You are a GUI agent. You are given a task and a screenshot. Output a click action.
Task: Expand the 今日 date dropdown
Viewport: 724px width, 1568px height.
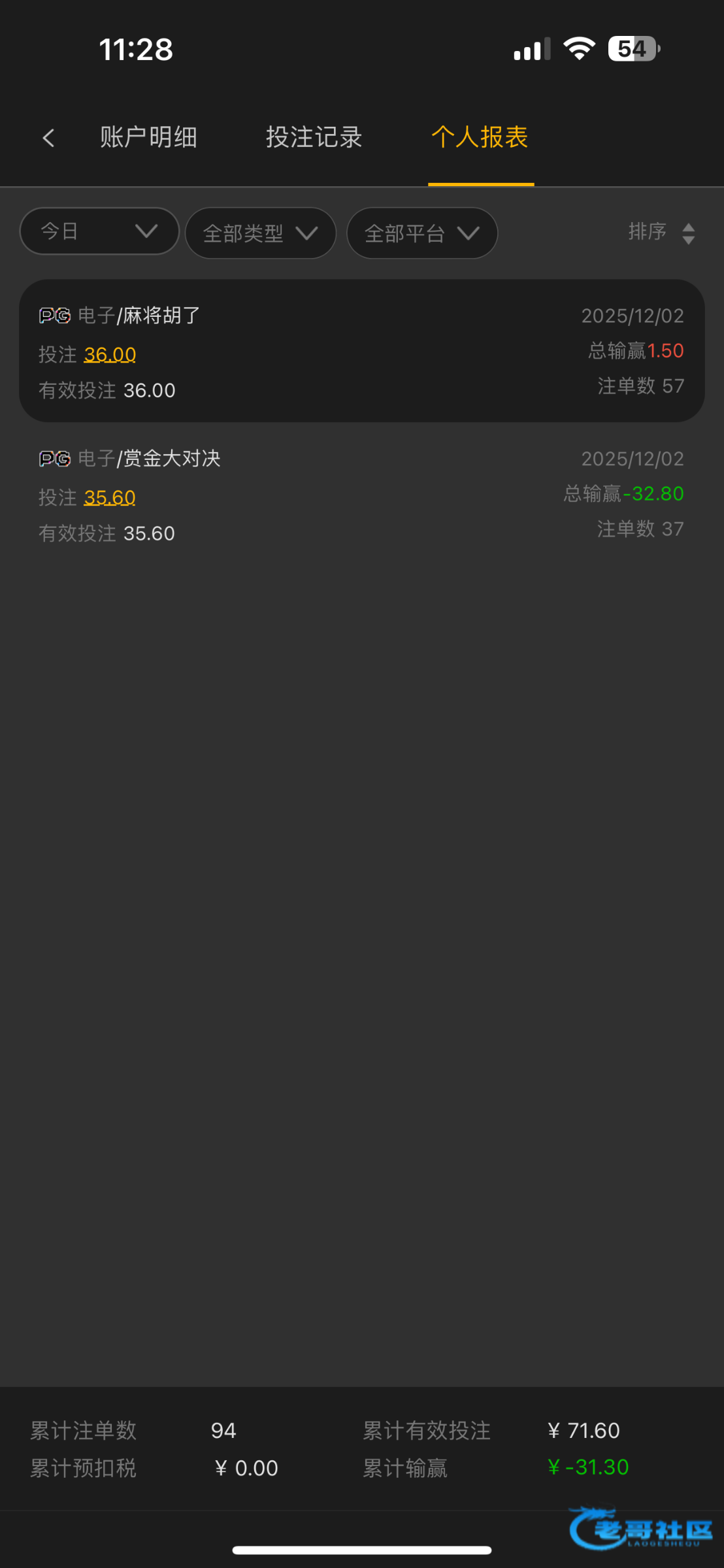pyautogui.click(x=99, y=231)
